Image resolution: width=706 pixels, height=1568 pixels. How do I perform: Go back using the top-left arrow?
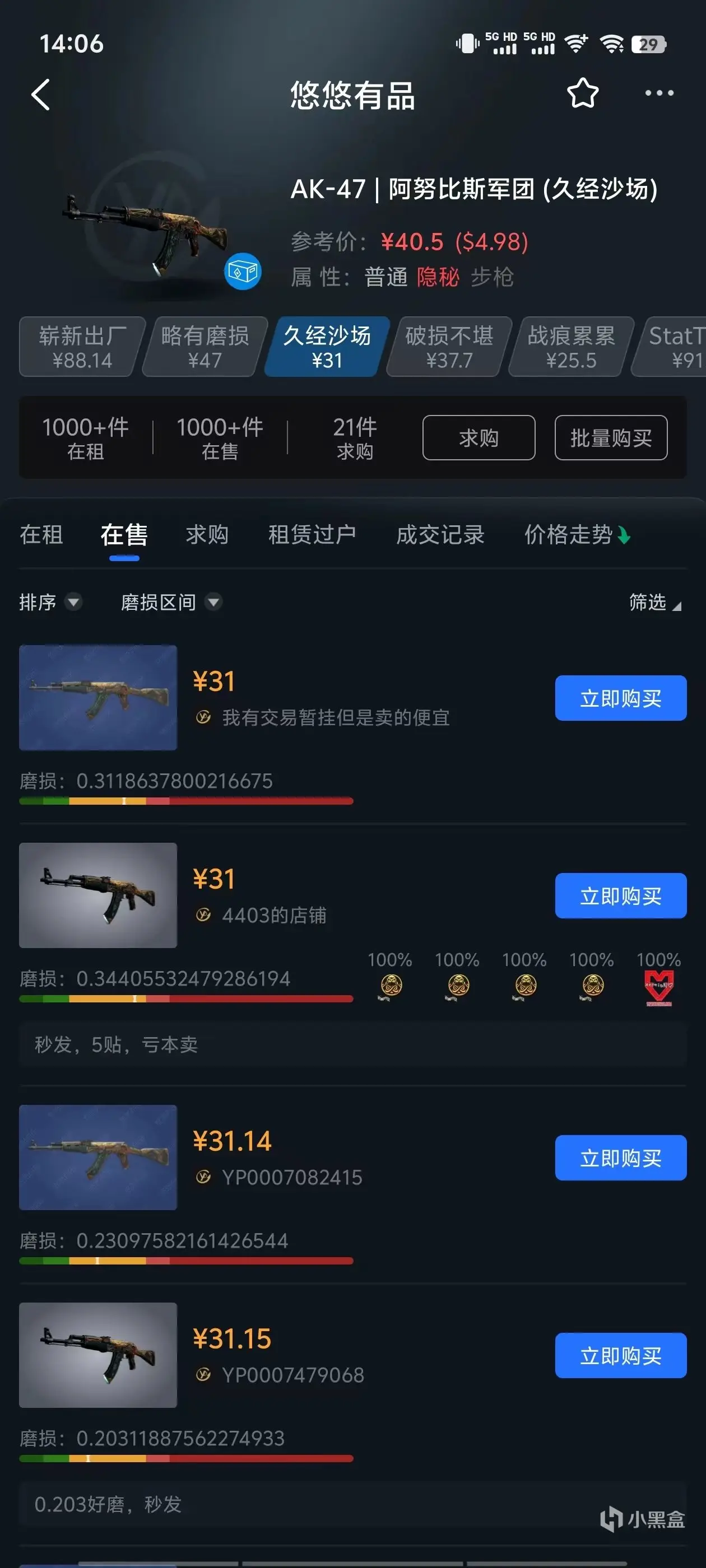(x=40, y=95)
